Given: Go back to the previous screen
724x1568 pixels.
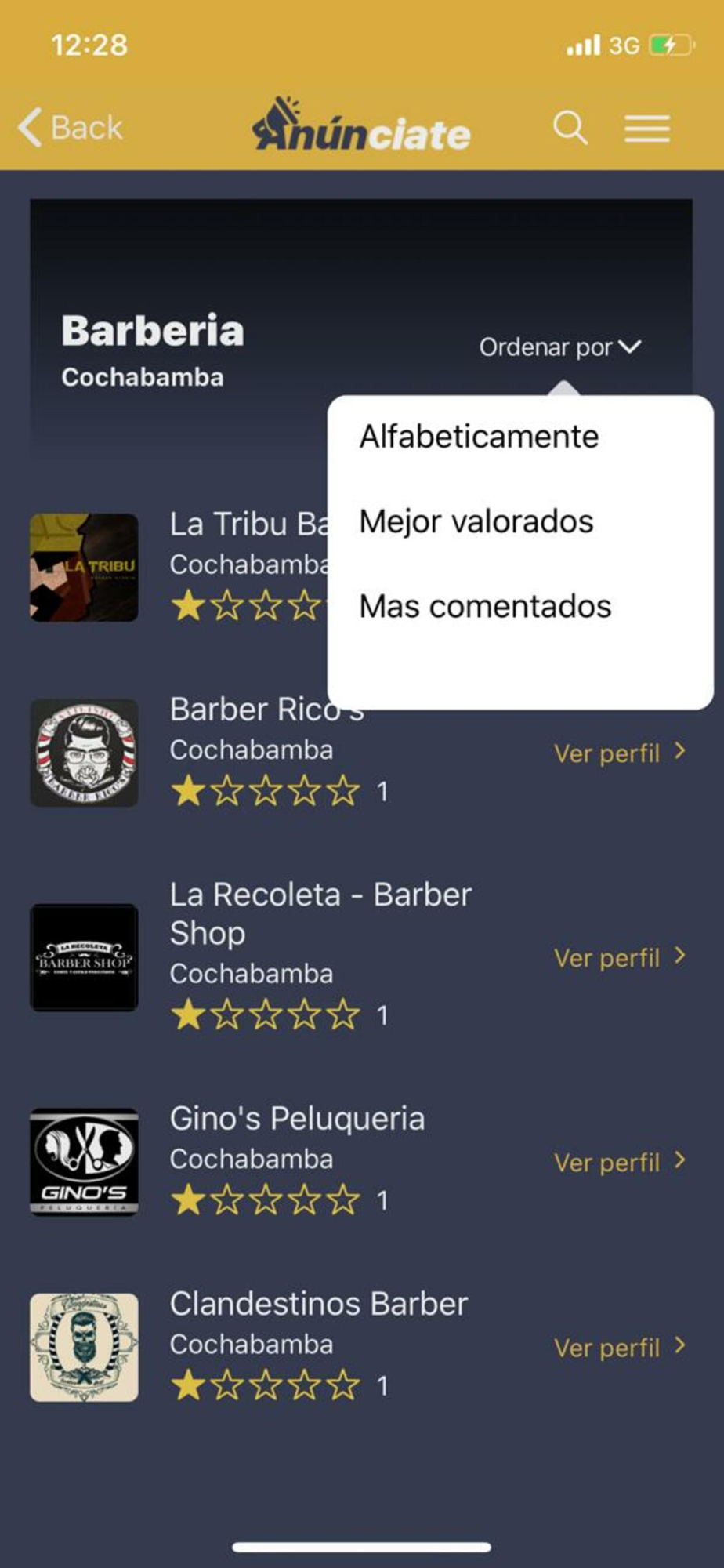Looking at the screenshot, I should 71,127.
